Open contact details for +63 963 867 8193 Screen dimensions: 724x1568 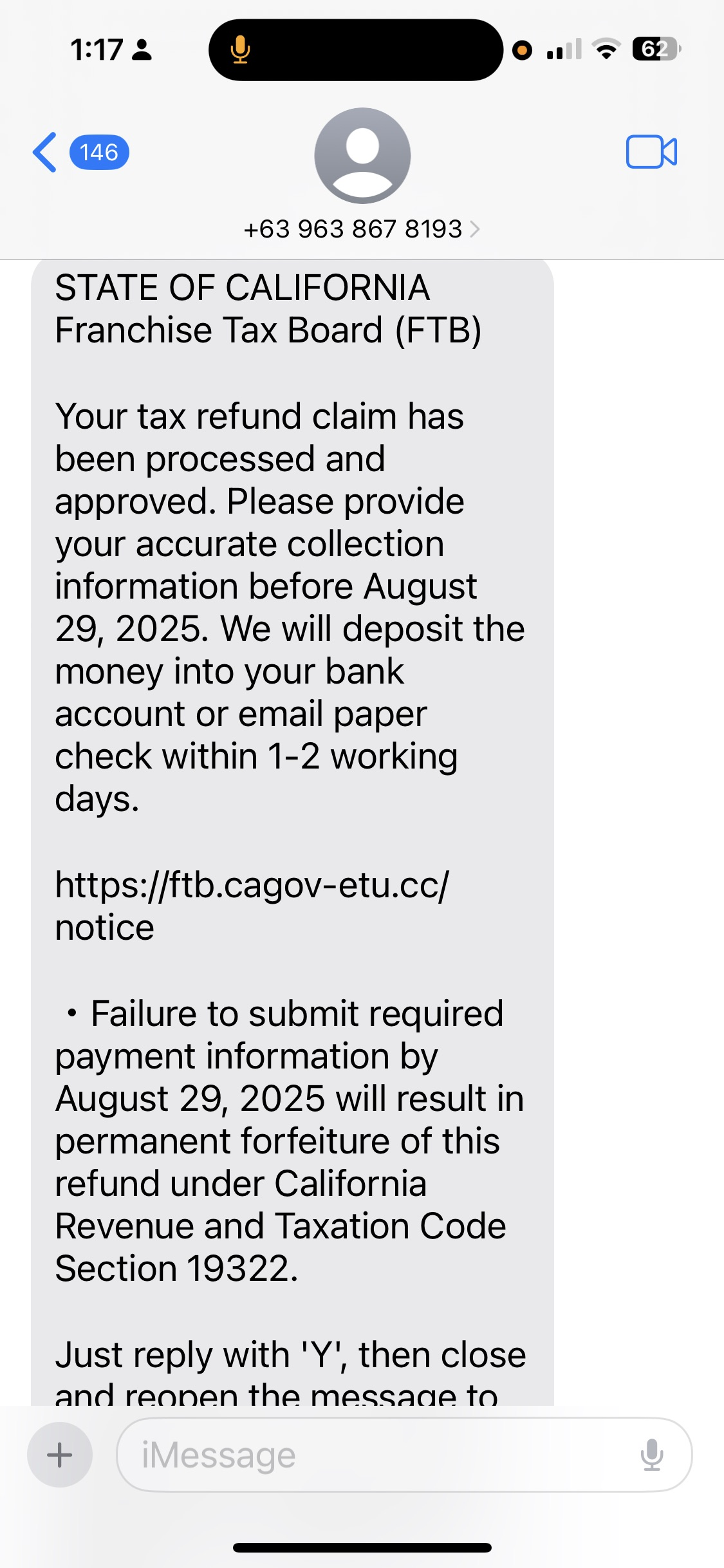click(x=362, y=229)
